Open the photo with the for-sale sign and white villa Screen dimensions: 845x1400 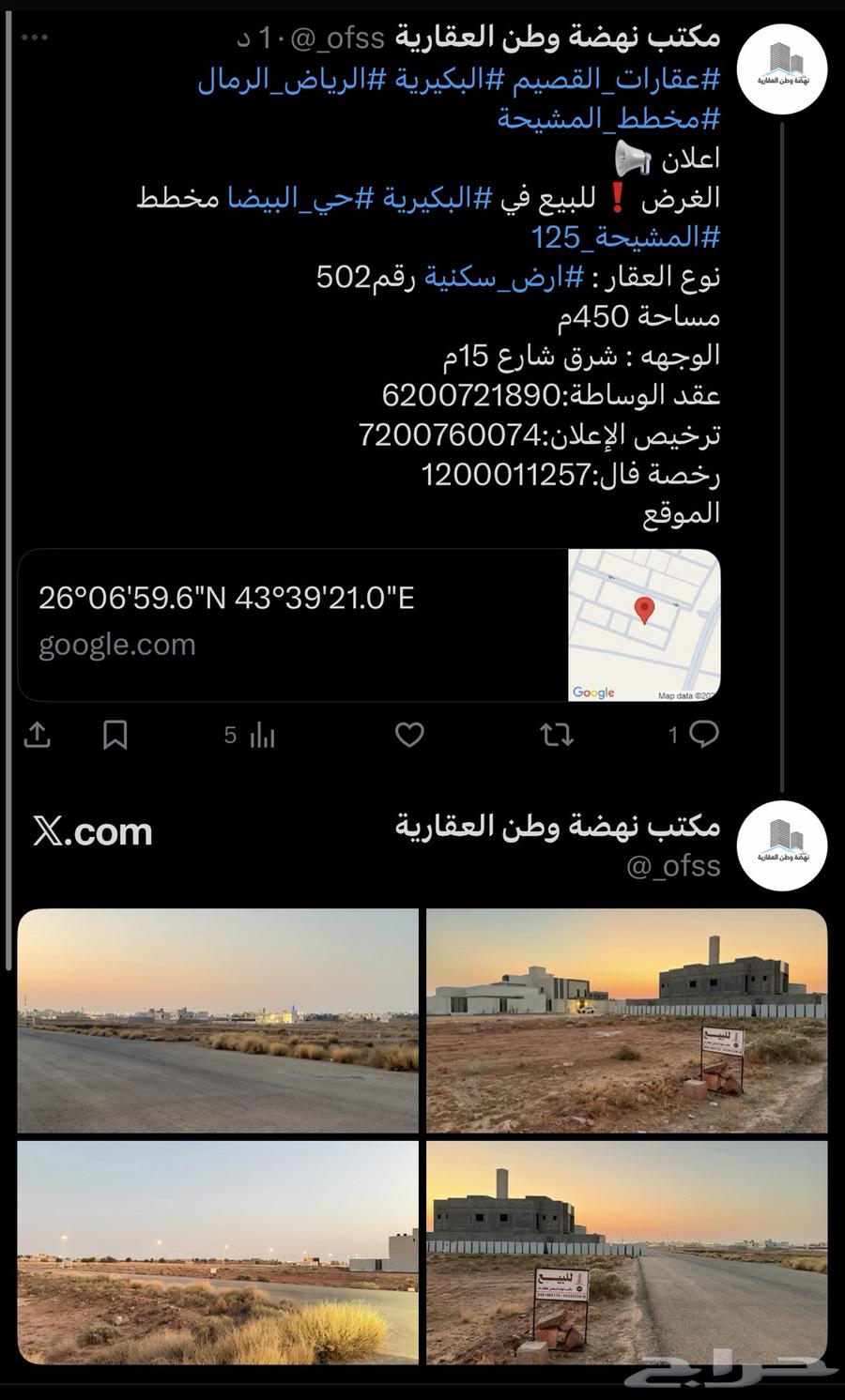point(626,1020)
